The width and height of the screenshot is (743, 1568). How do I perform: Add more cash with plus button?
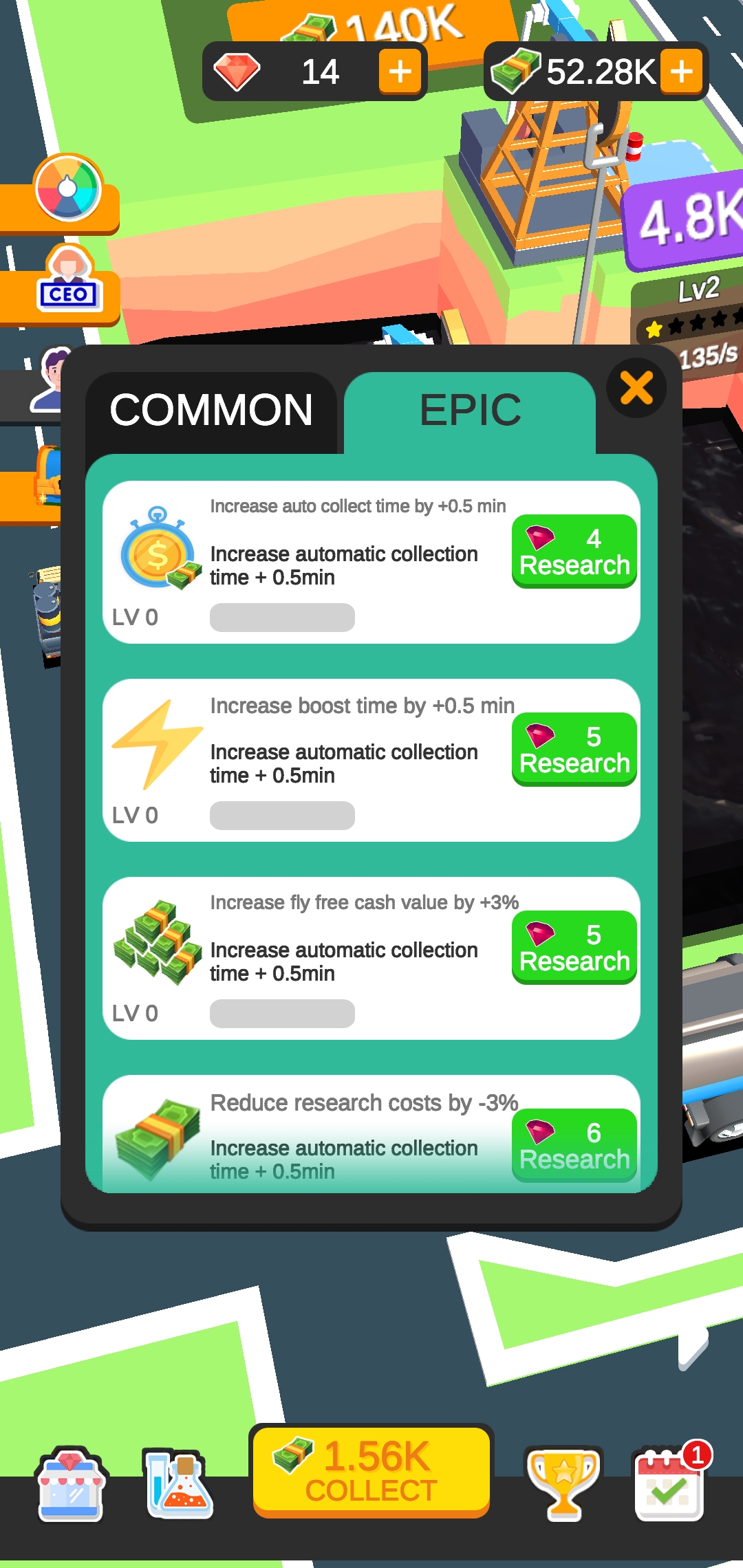point(681,72)
